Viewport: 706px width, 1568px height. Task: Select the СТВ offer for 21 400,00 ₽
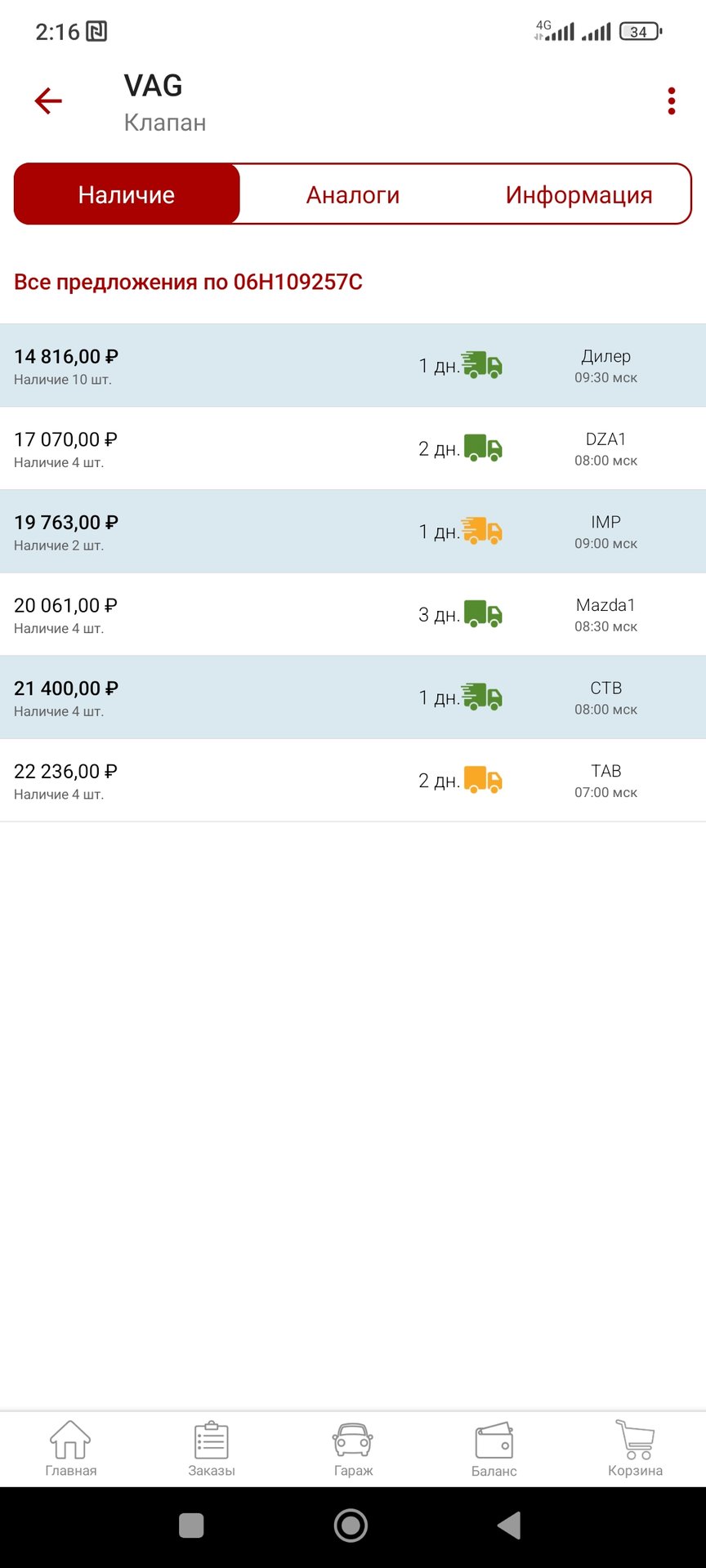coord(353,697)
